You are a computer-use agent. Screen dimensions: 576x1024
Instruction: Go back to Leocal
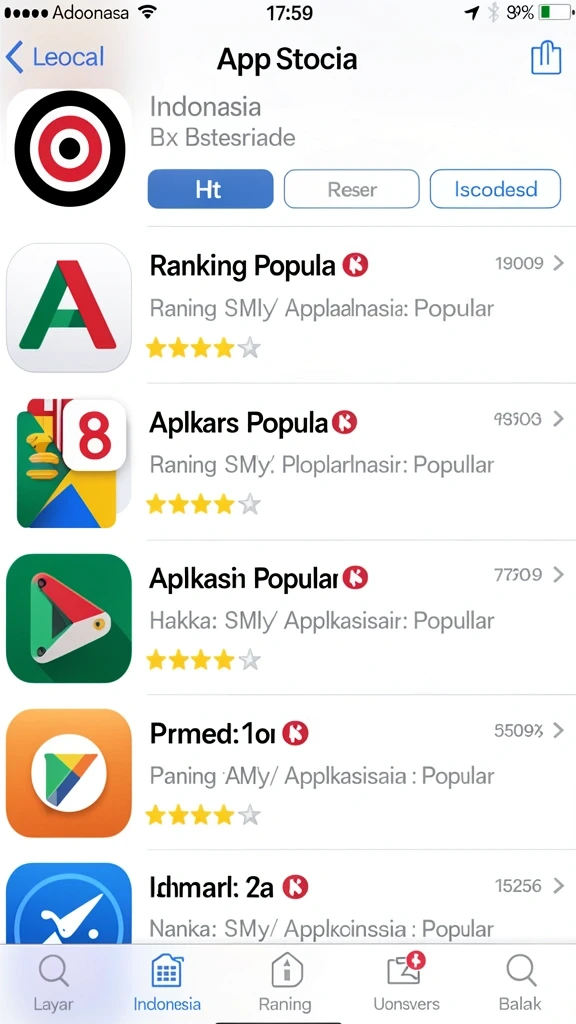(x=55, y=57)
